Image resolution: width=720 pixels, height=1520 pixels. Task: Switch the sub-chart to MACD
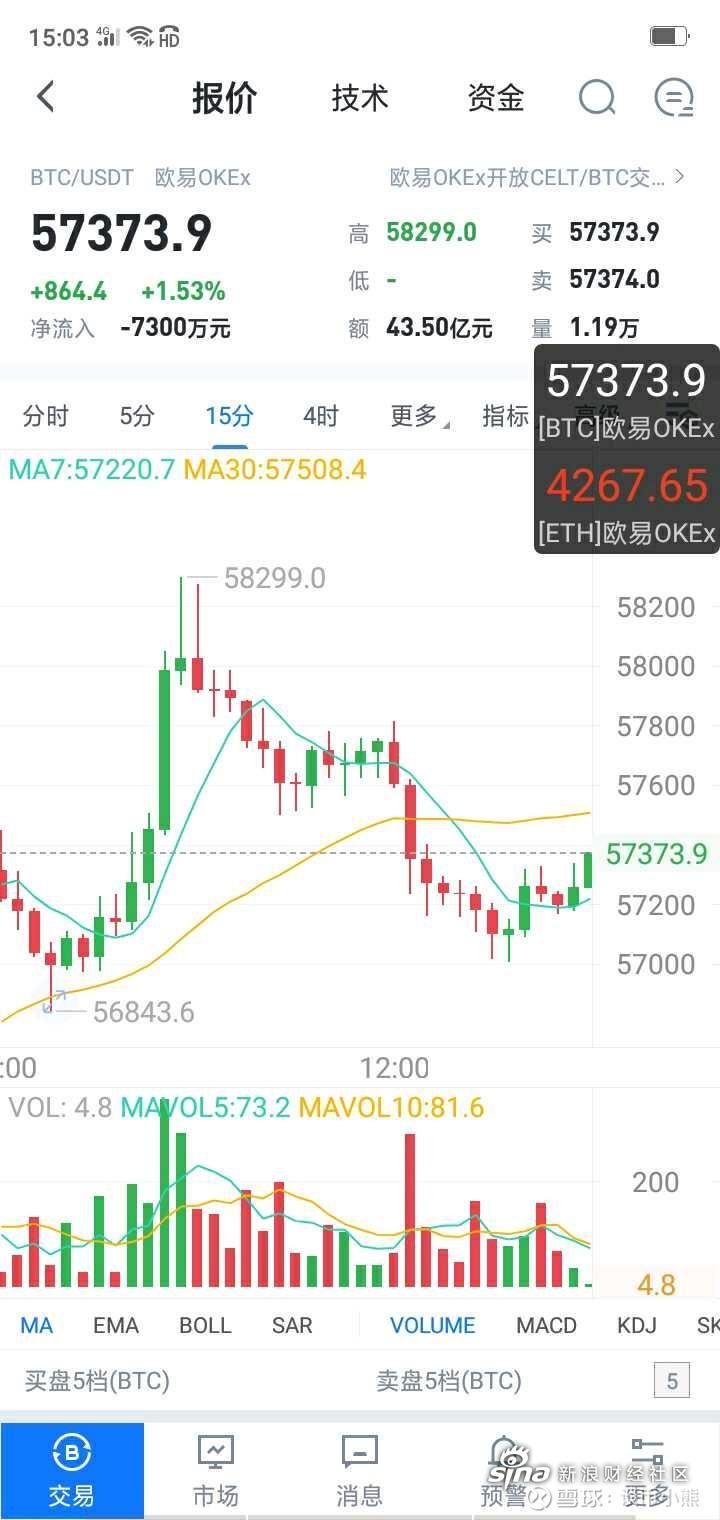point(546,1325)
